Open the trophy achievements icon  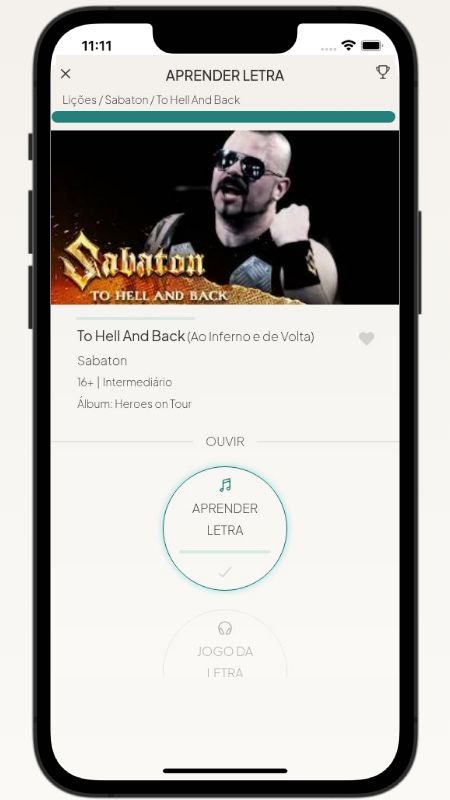(383, 72)
